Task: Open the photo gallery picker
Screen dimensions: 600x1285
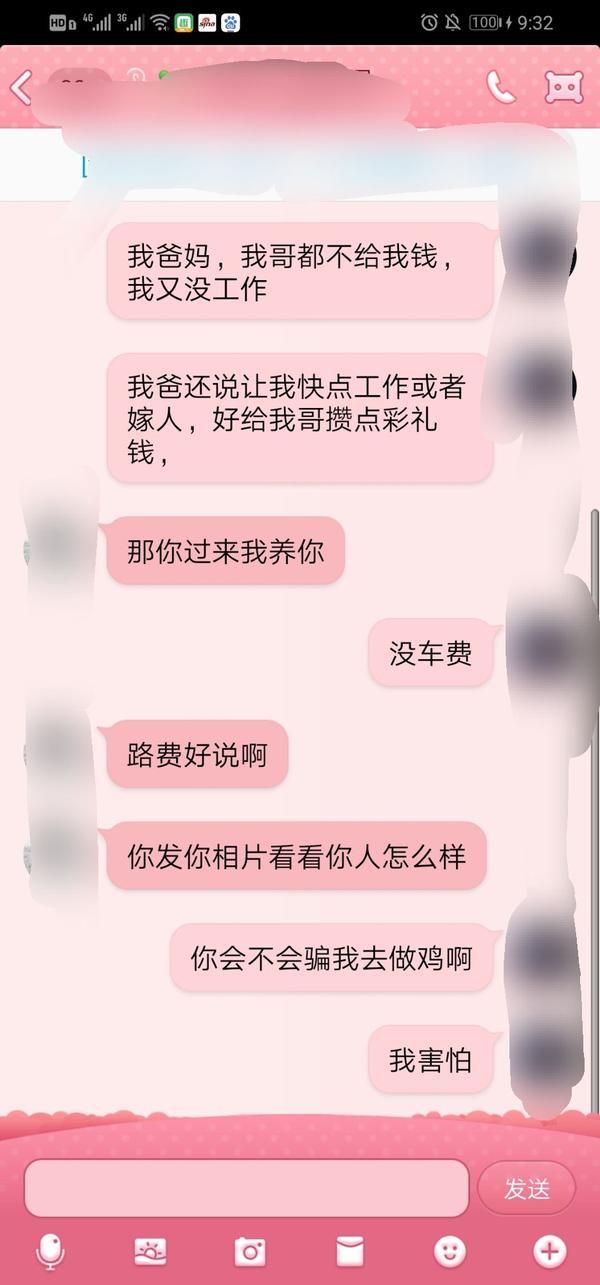Action: (x=150, y=1250)
